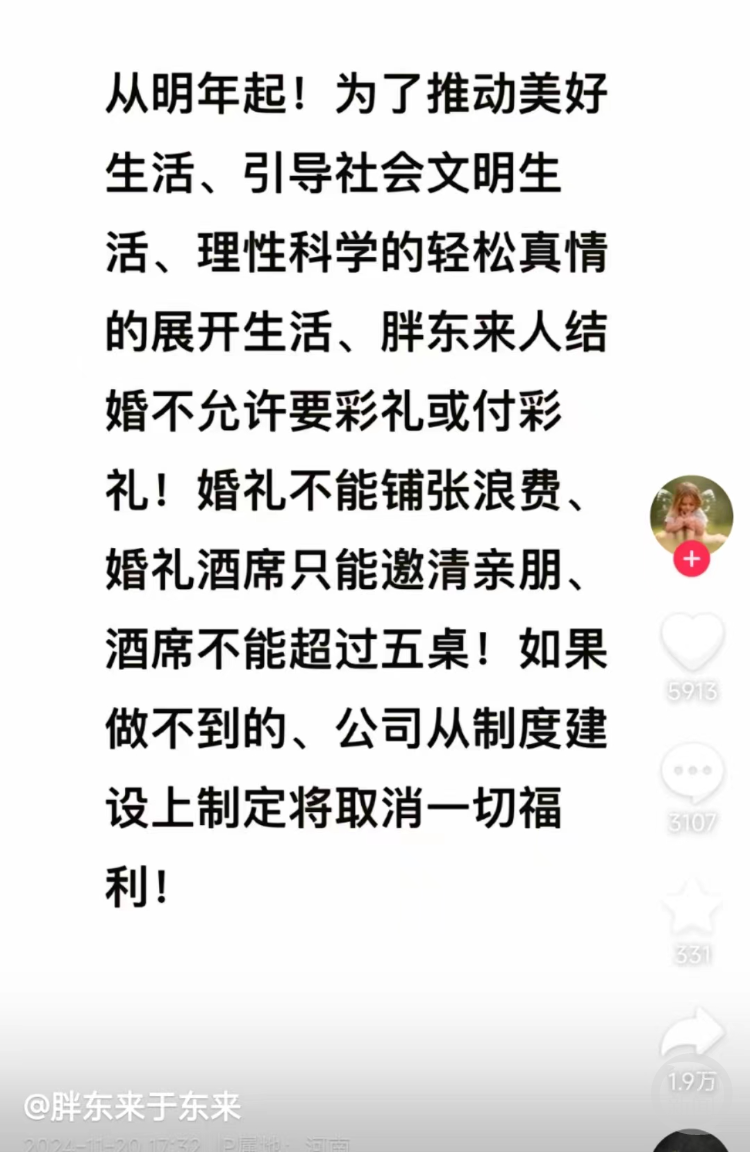Add this video to favorites star
750x1152 pixels.
coord(692,906)
